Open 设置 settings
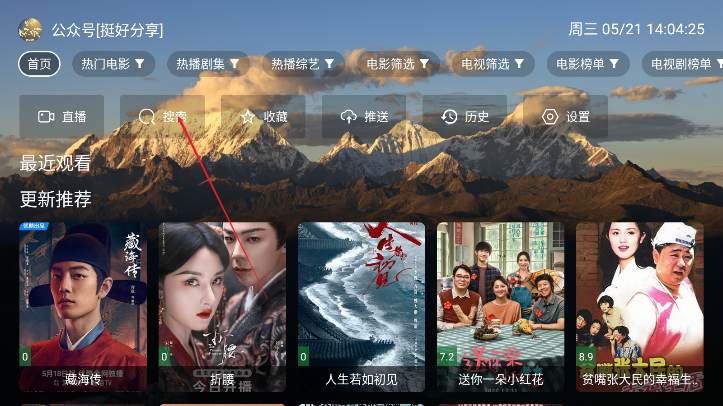Screen dimensions: 723x406 click(x=565, y=117)
